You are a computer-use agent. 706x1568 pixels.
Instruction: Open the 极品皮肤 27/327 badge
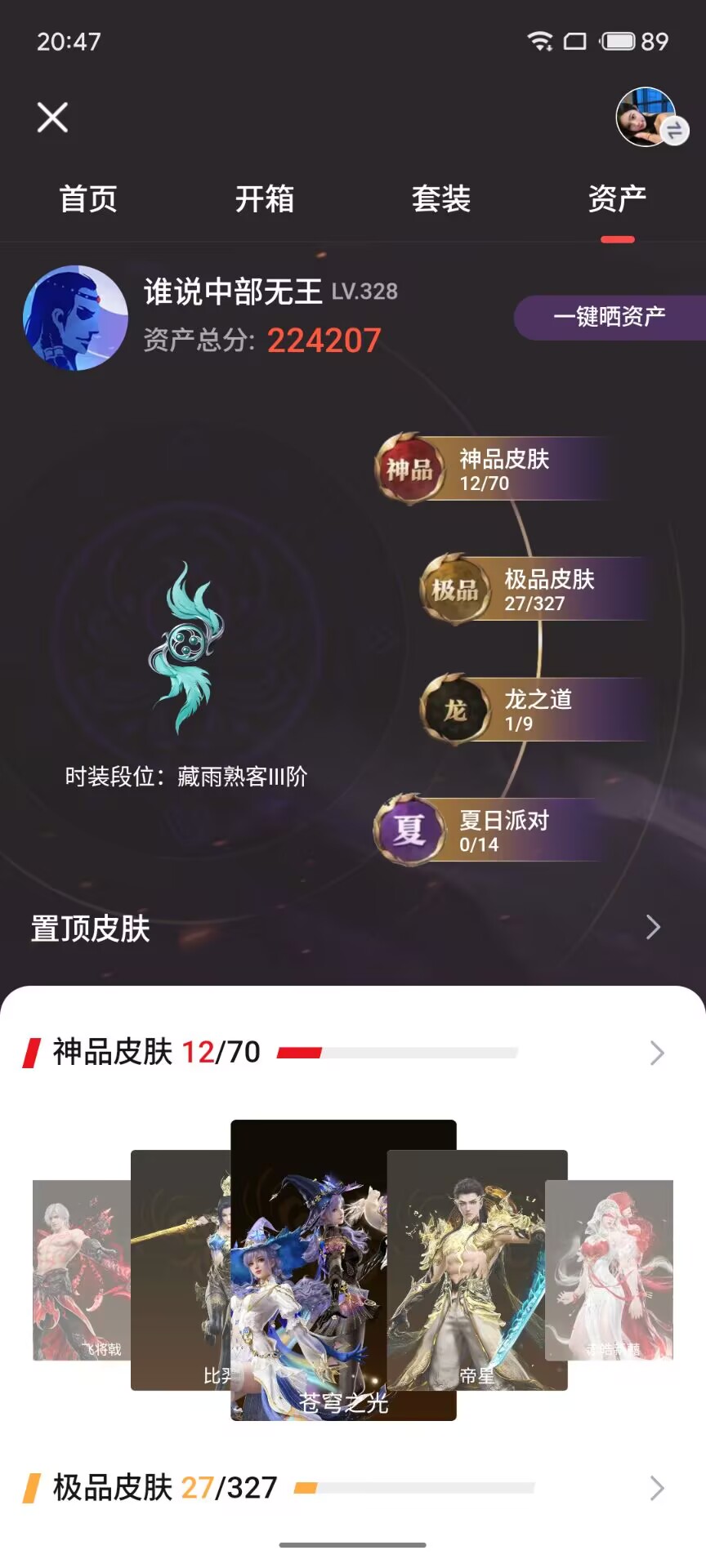tap(535, 590)
